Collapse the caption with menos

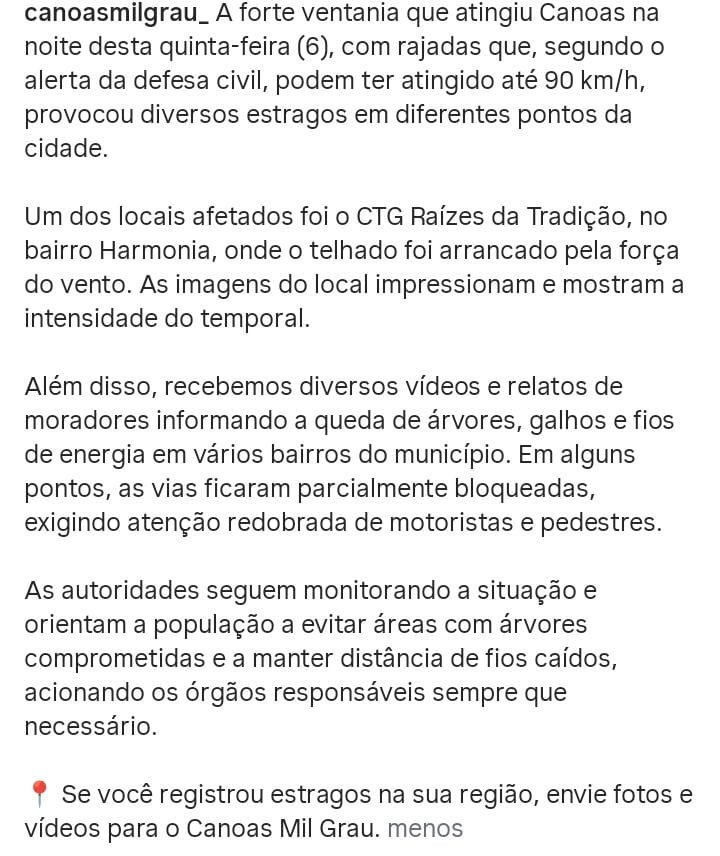[425, 829]
